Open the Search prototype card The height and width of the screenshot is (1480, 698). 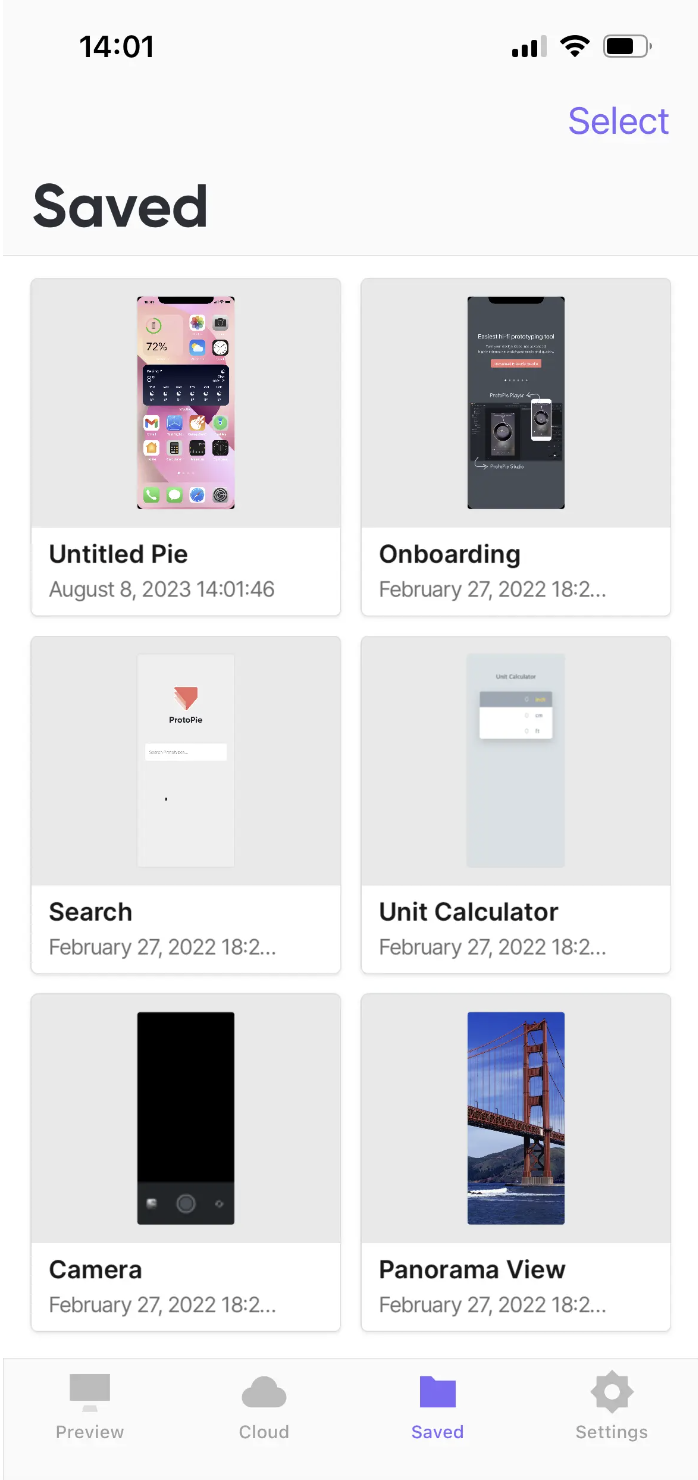point(186,804)
